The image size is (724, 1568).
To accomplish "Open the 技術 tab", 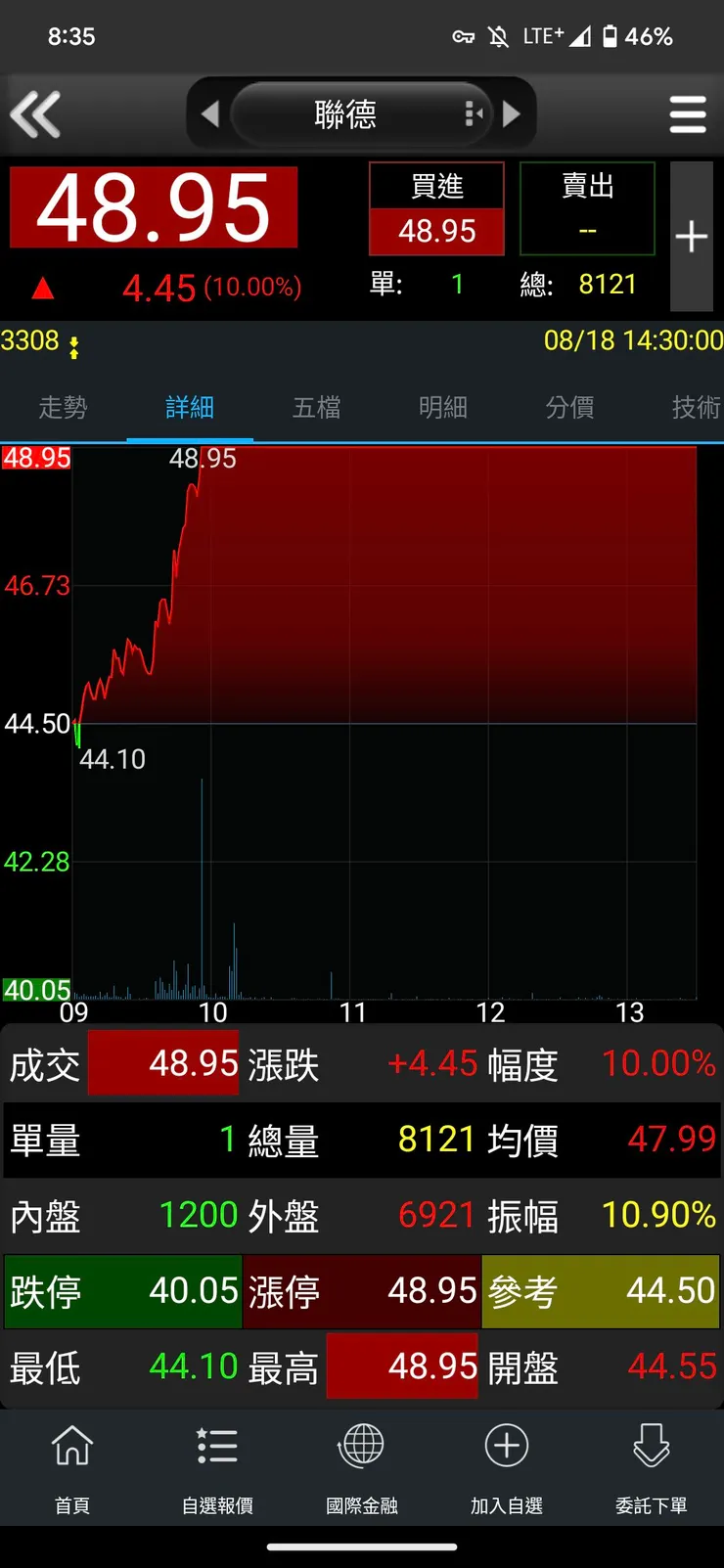I will [x=695, y=407].
